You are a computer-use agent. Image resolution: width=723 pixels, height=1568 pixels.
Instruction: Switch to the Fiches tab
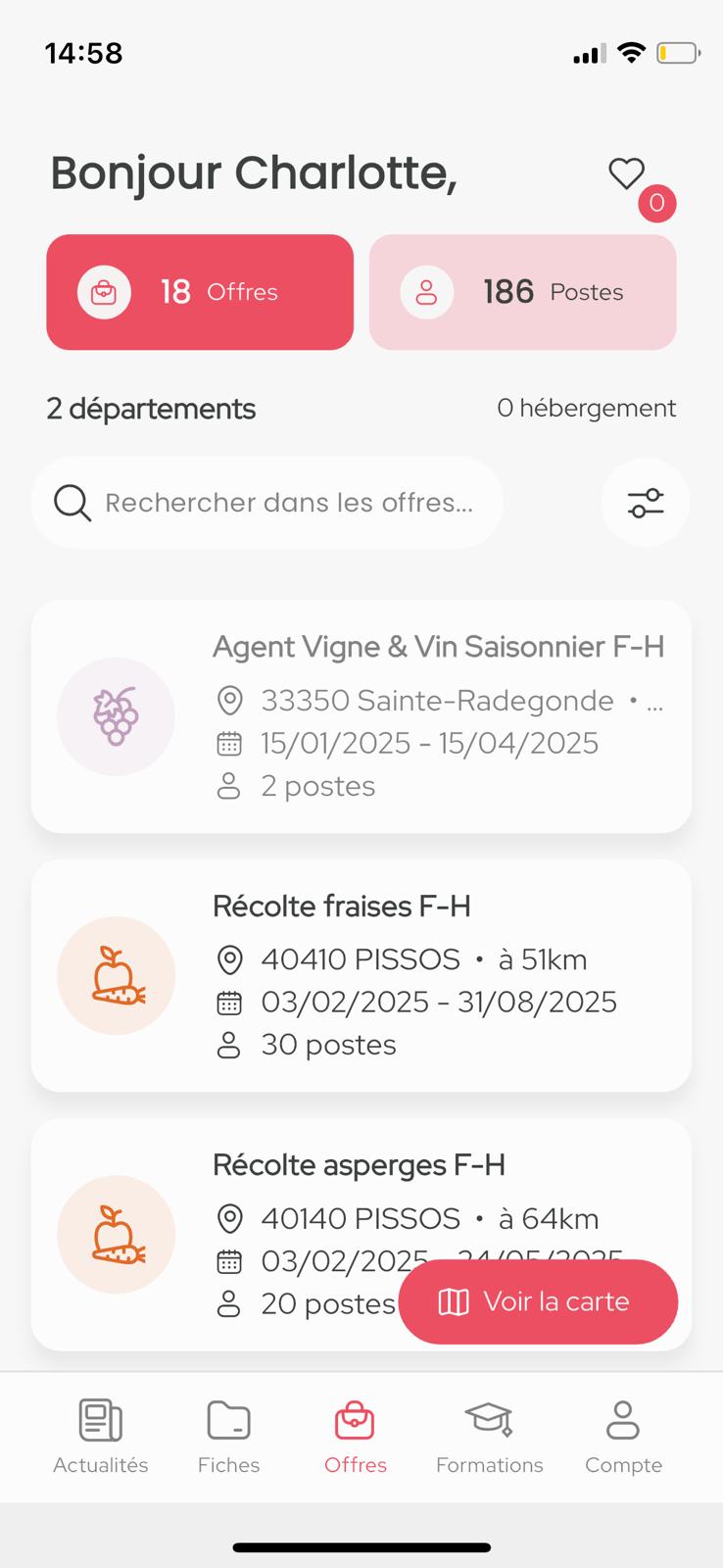tap(228, 1436)
